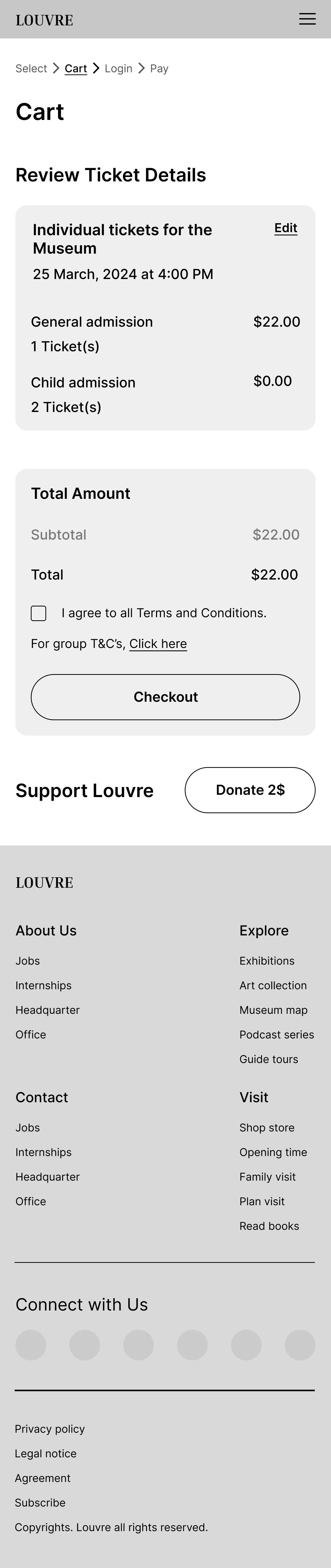Open the Legal notice link
The height and width of the screenshot is (1568, 331).
(46, 1453)
